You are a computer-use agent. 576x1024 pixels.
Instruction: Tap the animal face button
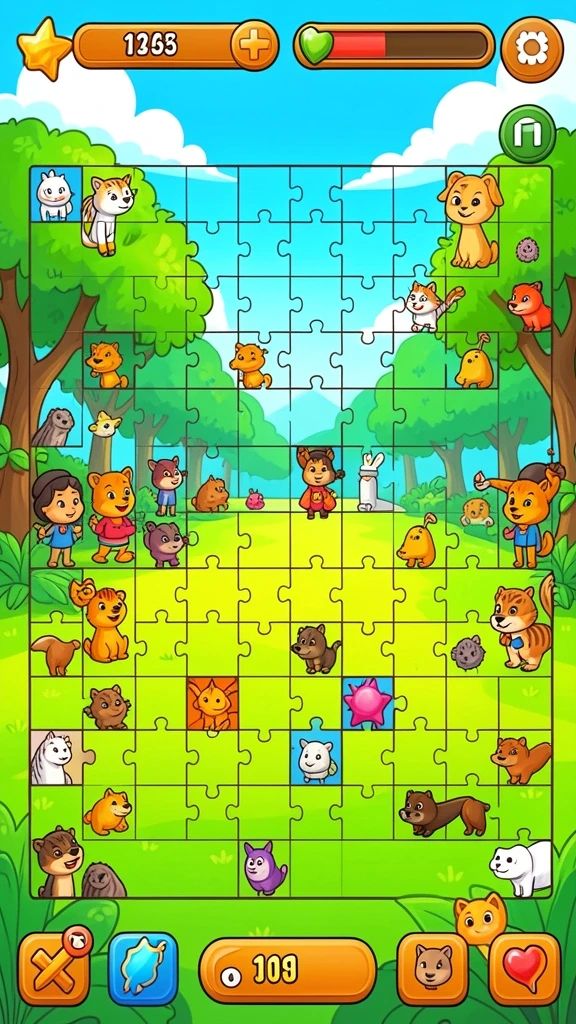point(432,968)
